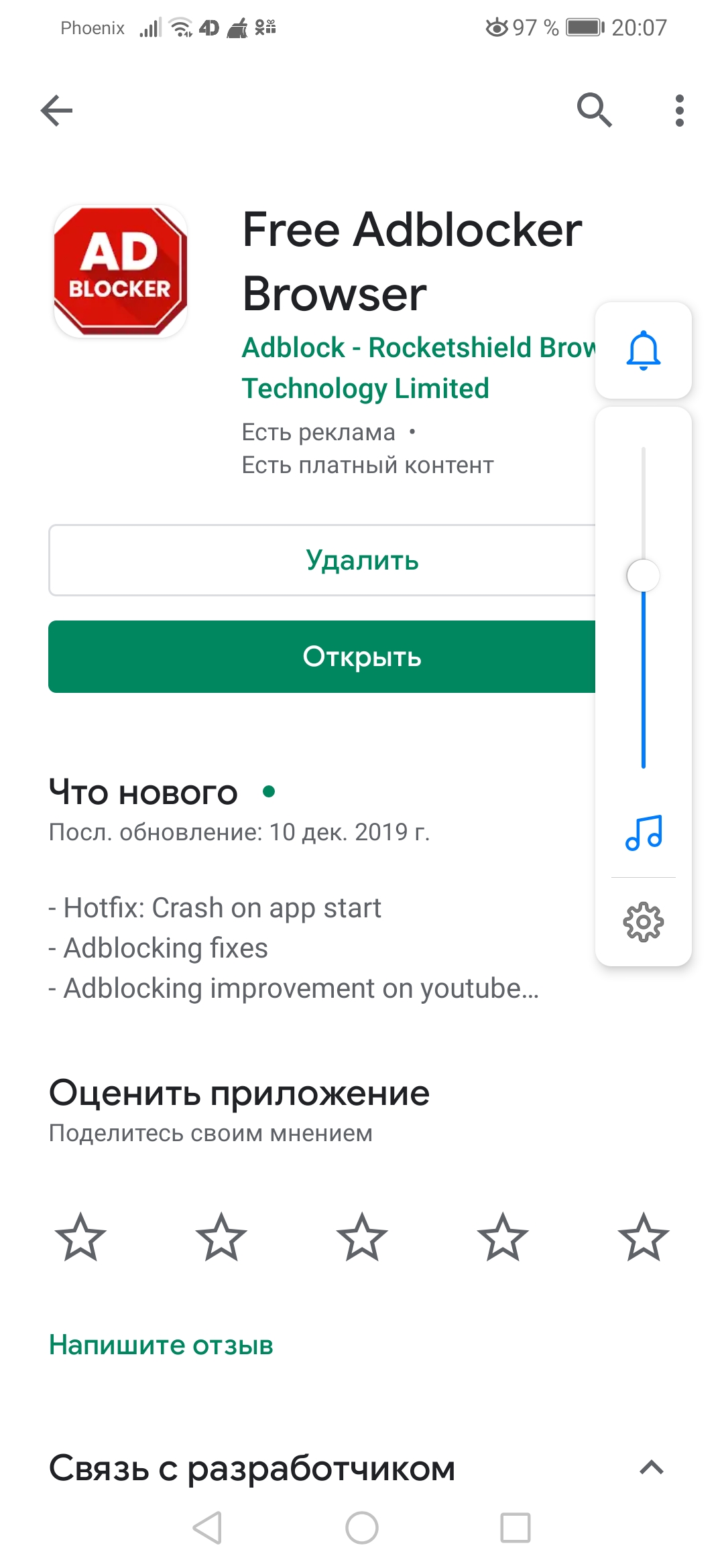Collapse the Связь с разработчиком section
The image size is (724, 1568).
652,1467
